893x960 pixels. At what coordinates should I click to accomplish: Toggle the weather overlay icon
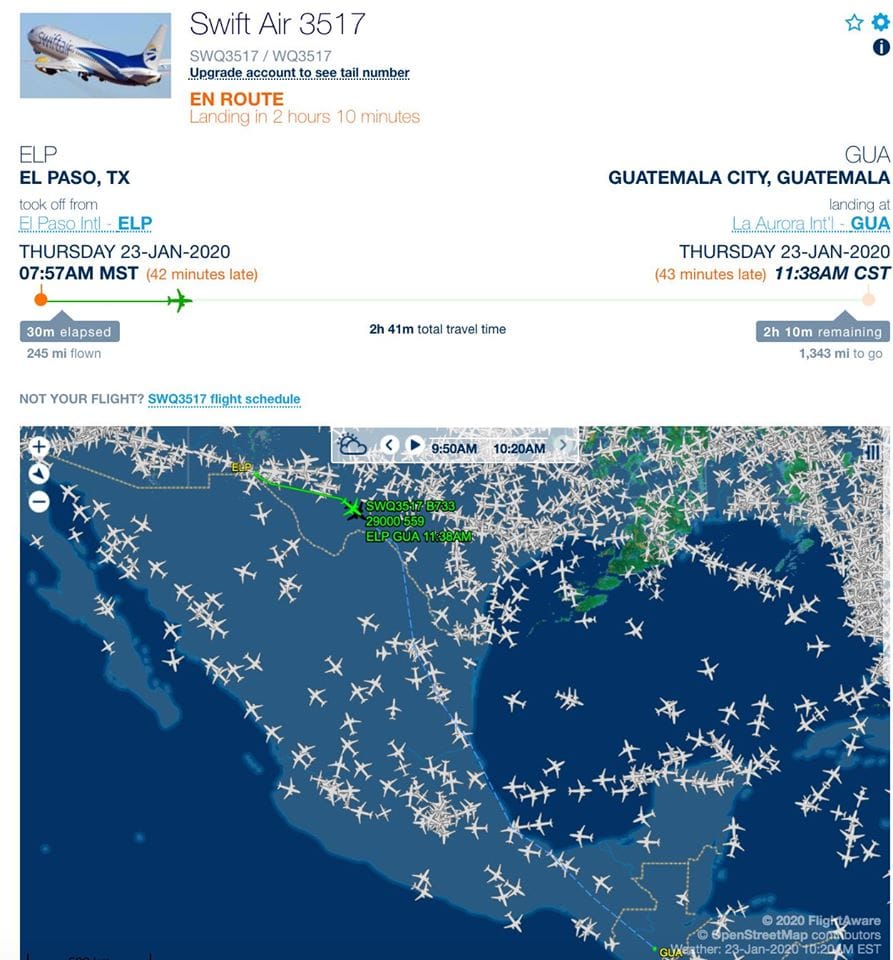click(352, 446)
